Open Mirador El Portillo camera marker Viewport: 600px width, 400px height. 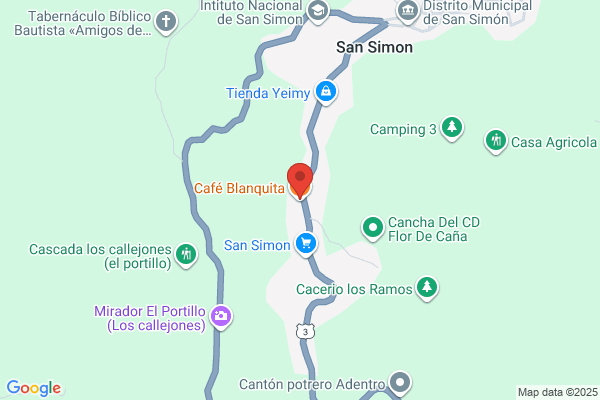(x=221, y=317)
